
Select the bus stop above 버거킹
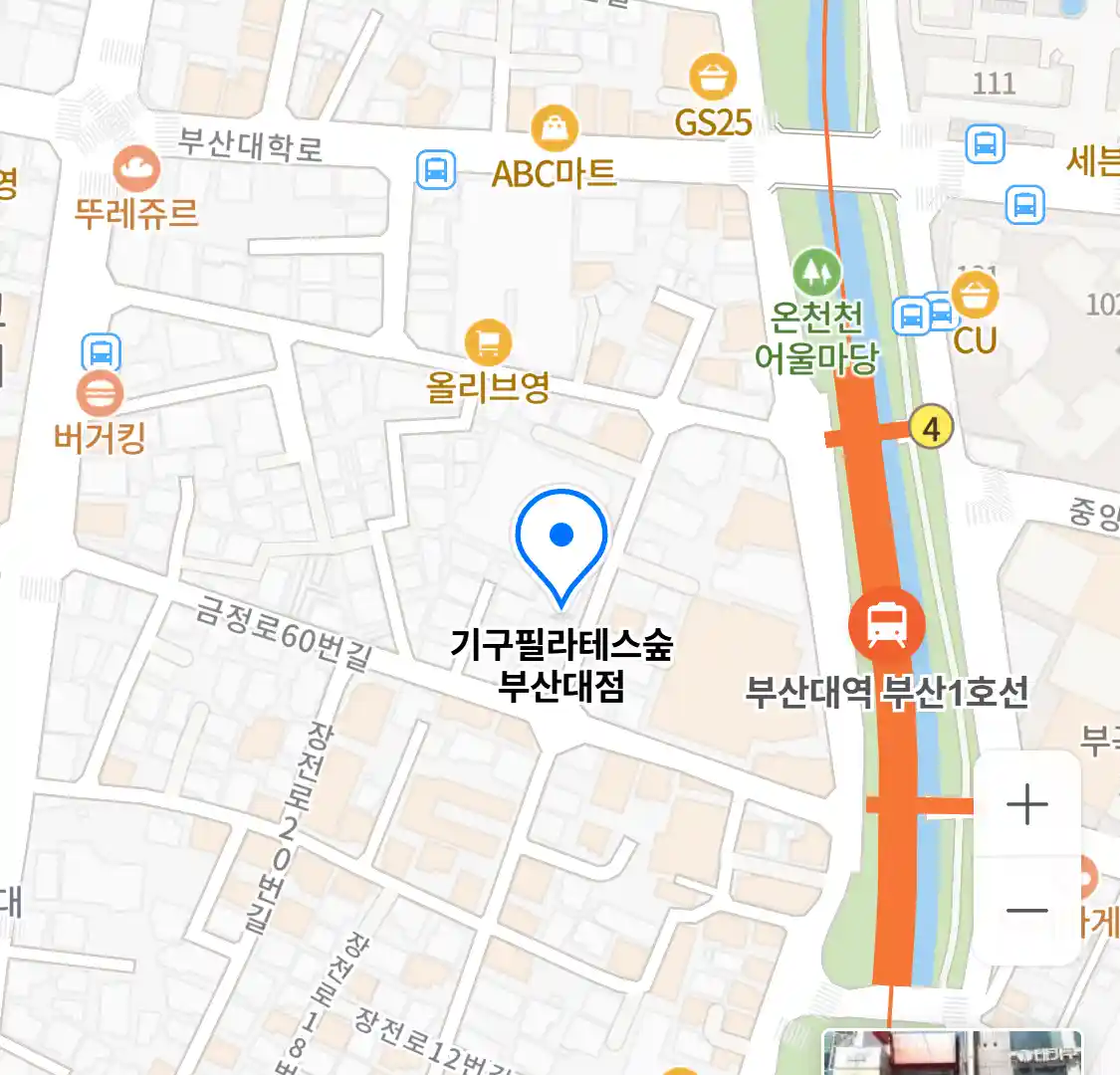(101, 352)
